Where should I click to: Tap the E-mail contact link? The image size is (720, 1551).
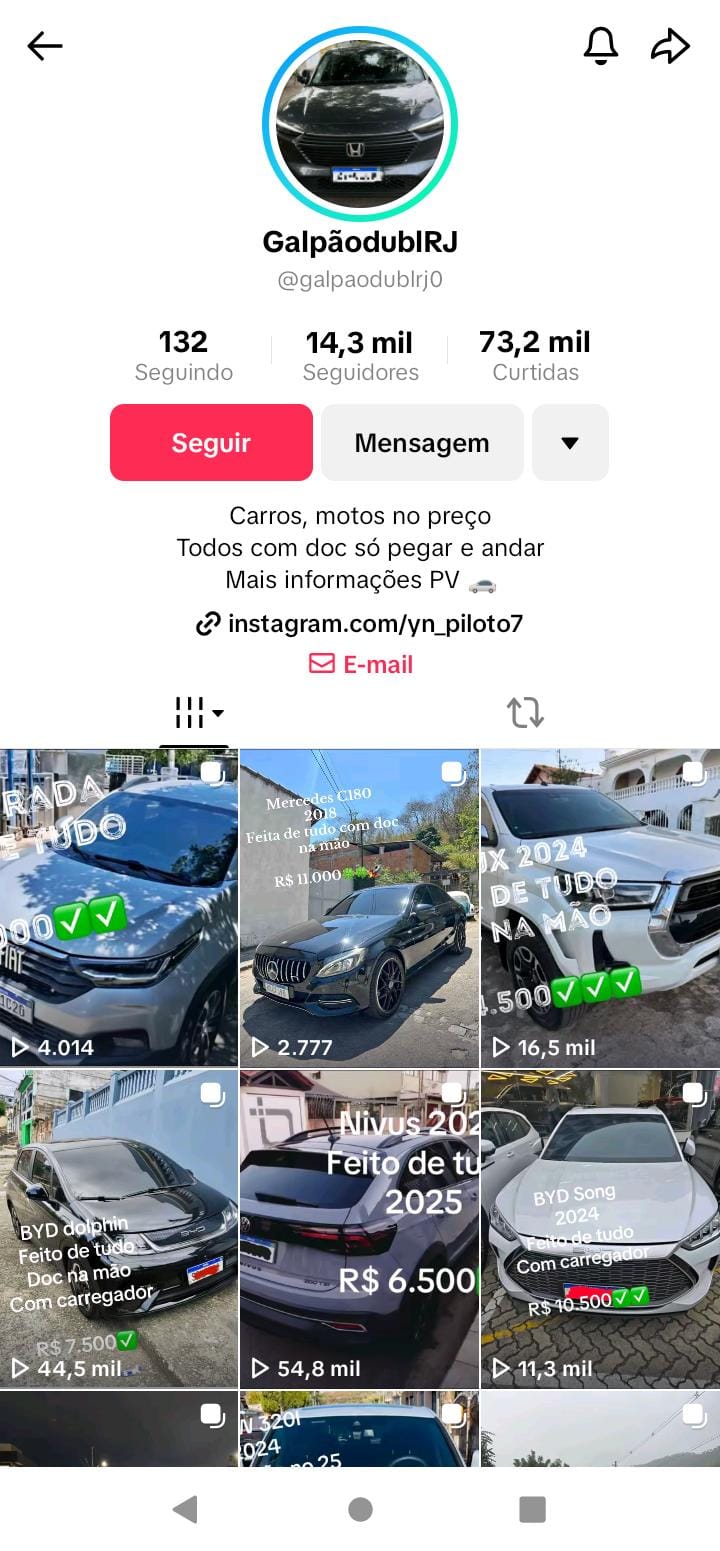pyautogui.click(x=360, y=664)
